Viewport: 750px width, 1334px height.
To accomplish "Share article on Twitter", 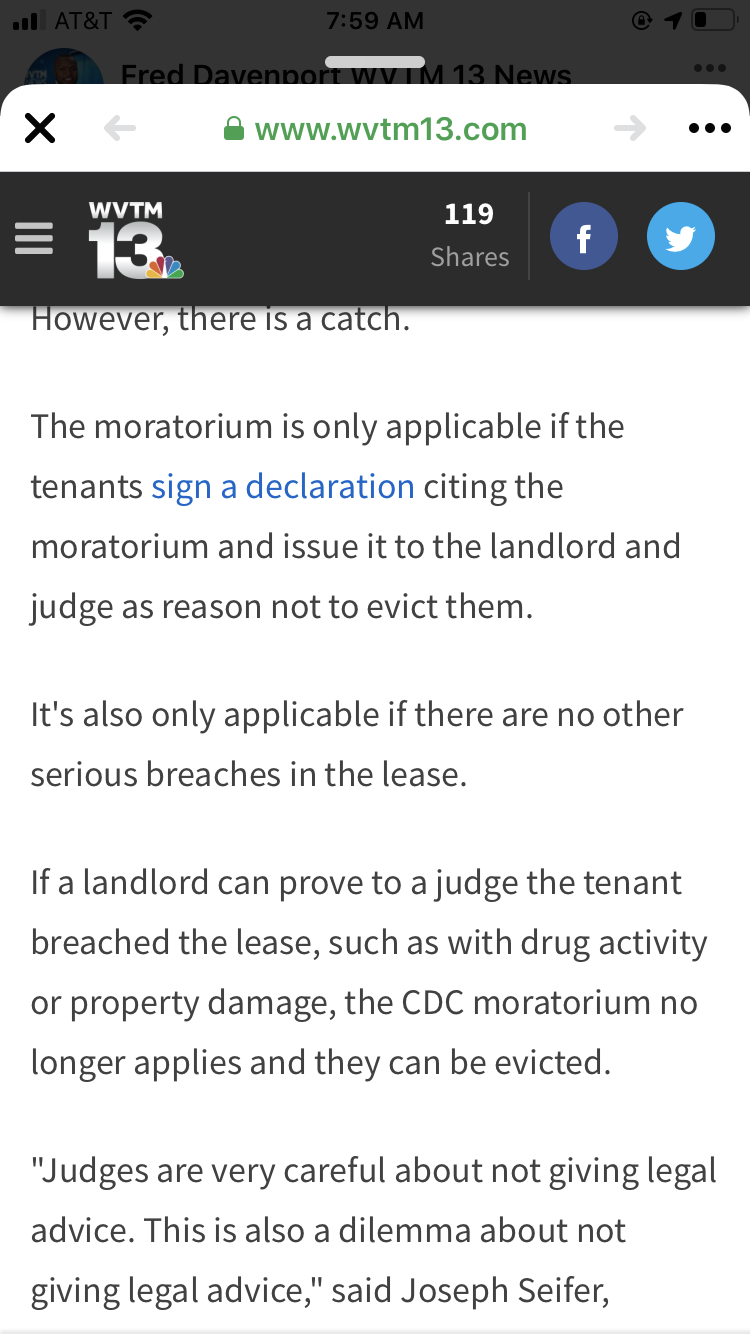I will click(x=681, y=237).
